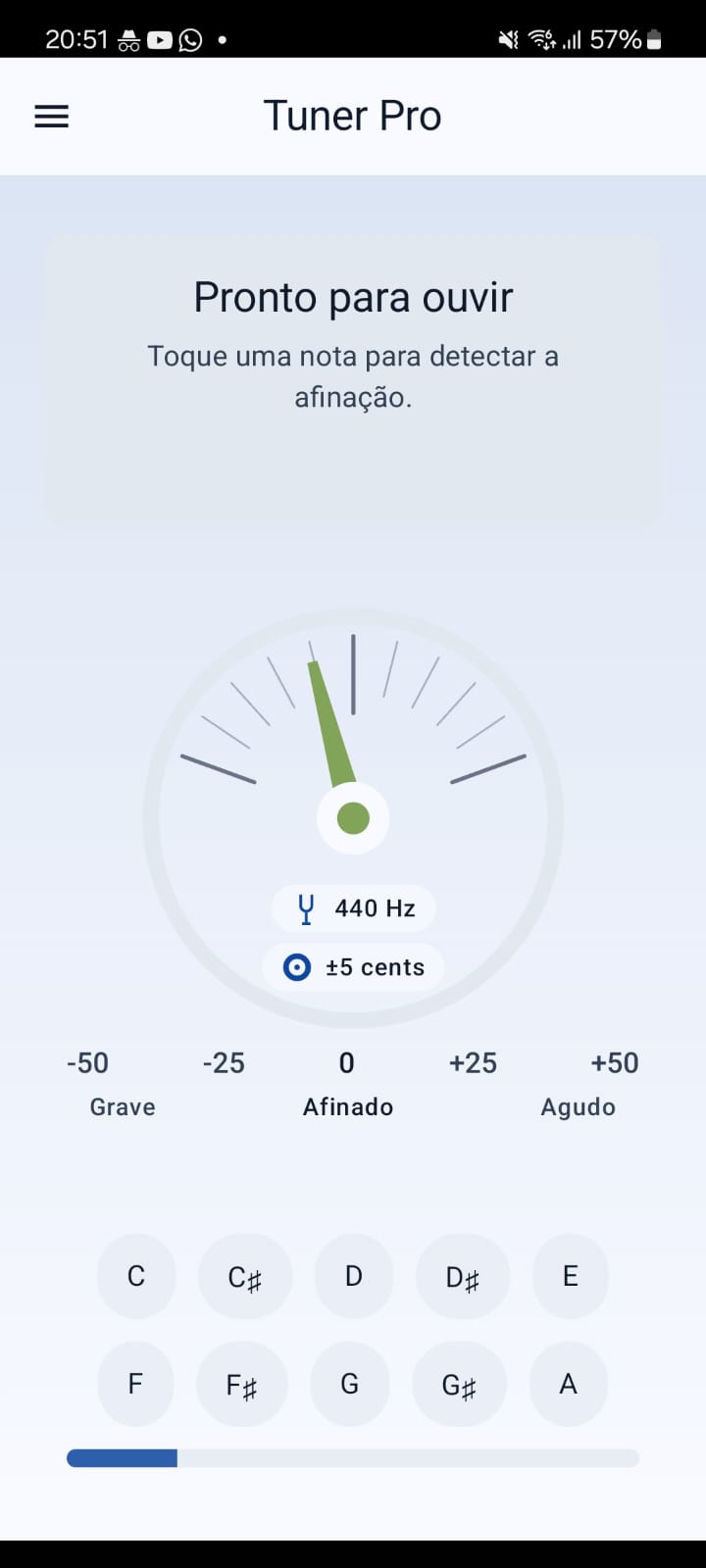Select the G♯ note button

click(460, 1384)
